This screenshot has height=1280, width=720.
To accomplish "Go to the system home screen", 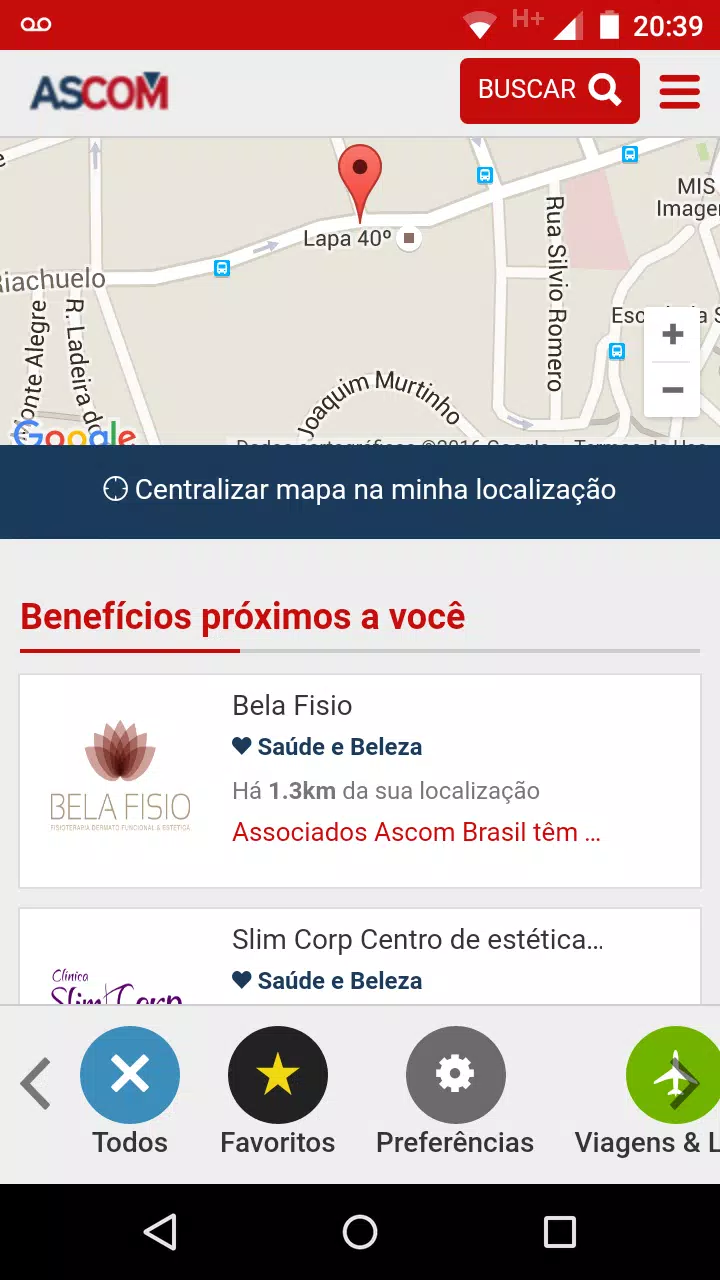I will [360, 1232].
